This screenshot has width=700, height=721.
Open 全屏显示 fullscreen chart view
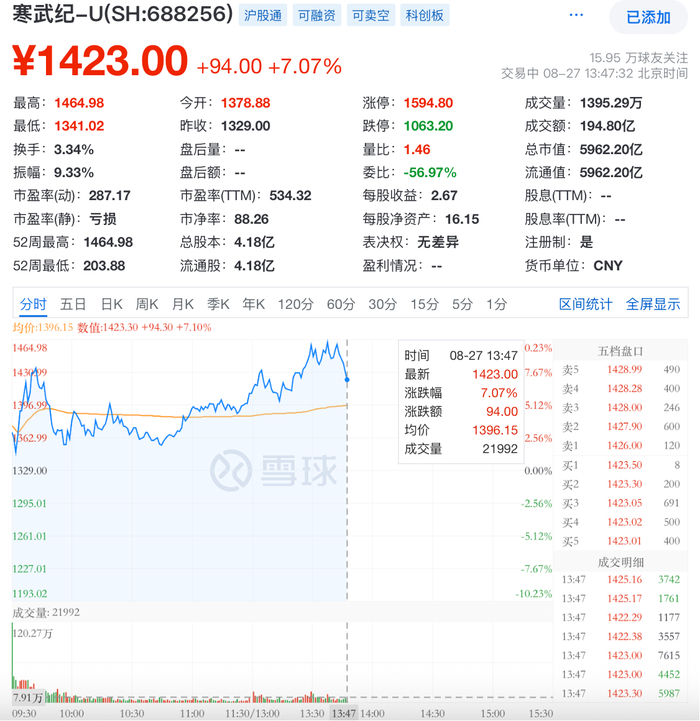click(x=653, y=304)
